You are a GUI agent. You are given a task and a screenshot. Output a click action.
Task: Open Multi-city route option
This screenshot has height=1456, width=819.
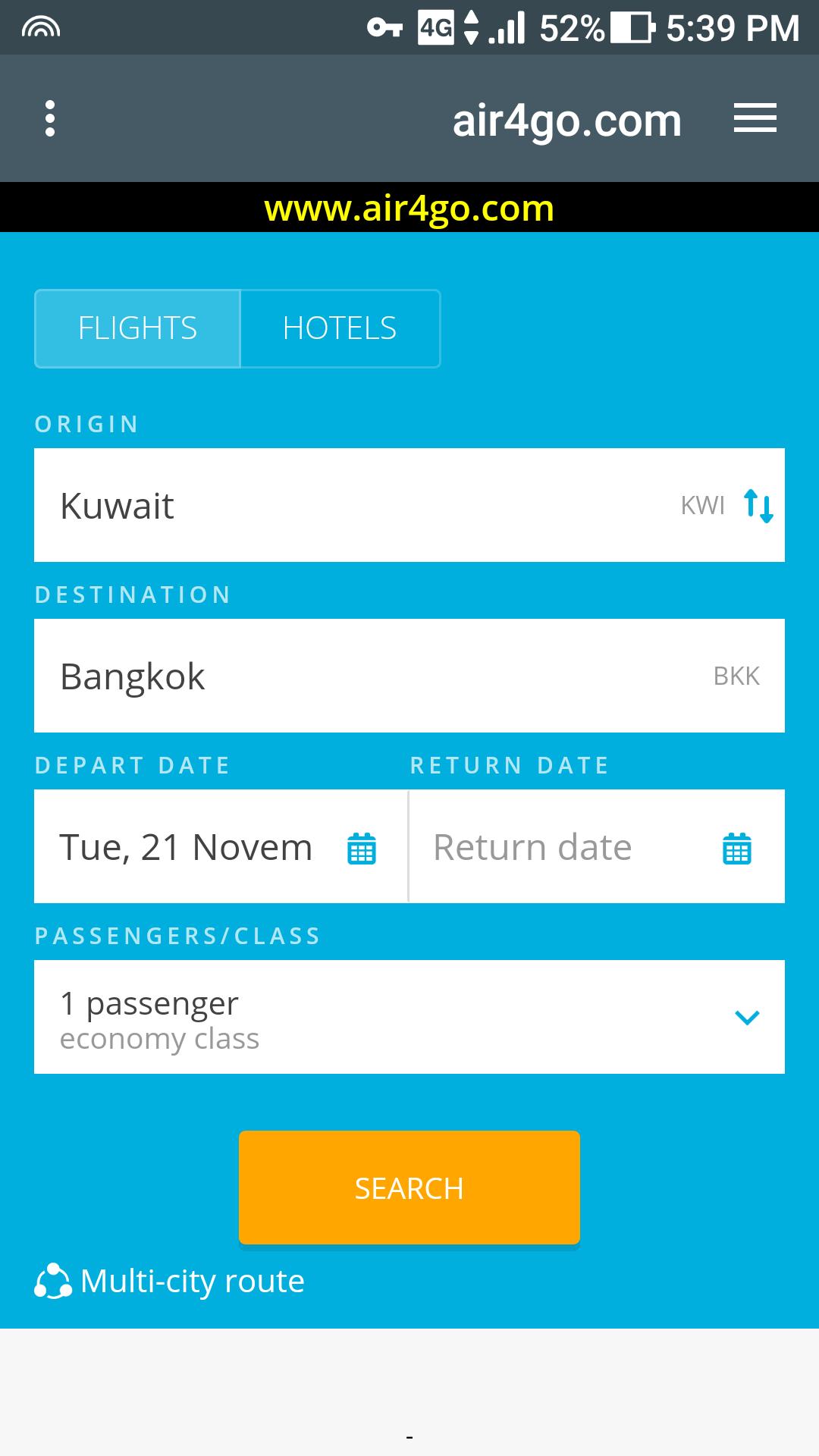click(x=191, y=1280)
